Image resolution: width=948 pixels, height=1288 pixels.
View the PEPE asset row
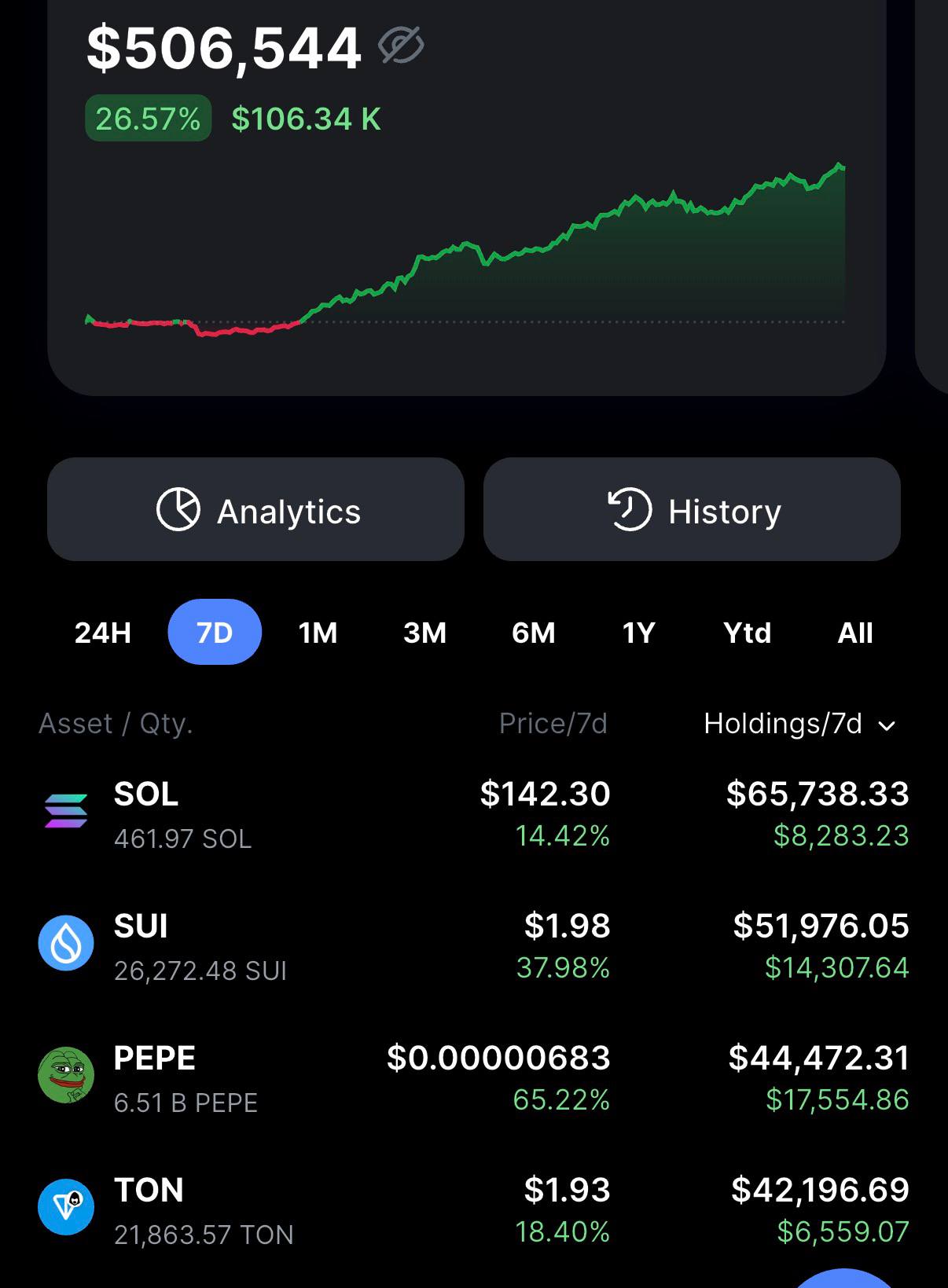click(x=474, y=1078)
